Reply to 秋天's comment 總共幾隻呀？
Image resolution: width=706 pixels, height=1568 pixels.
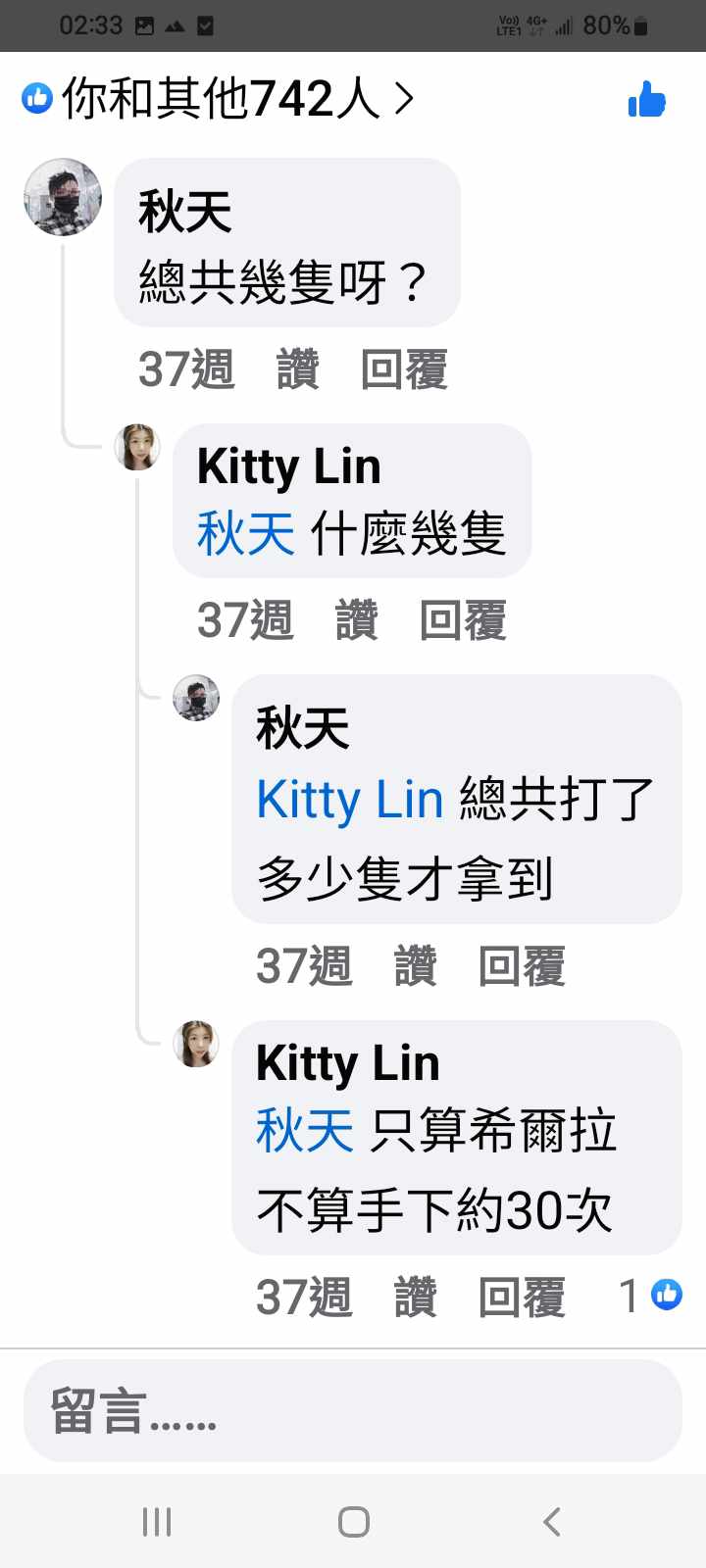(x=404, y=369)
